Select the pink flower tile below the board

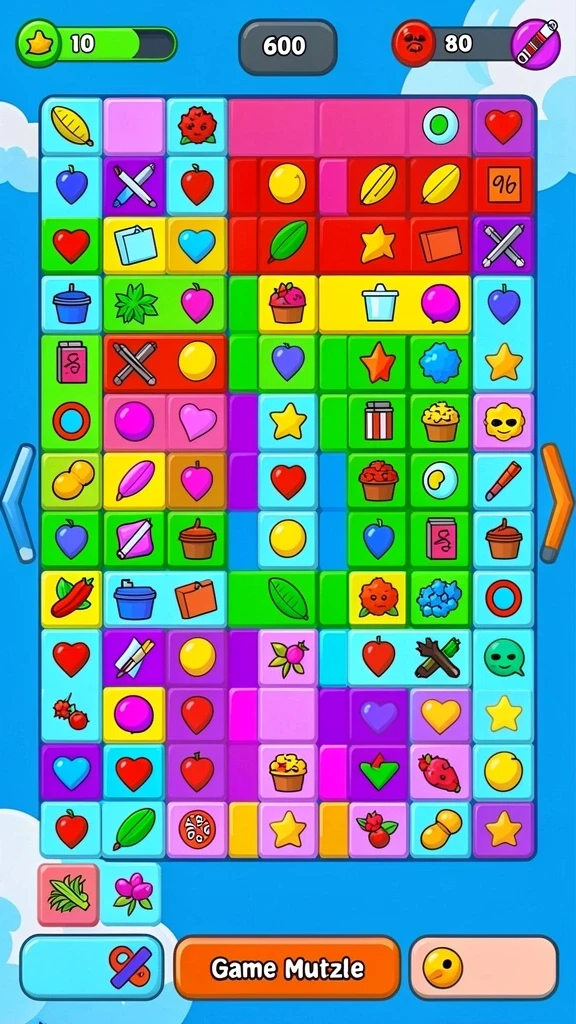click(131, 894)
